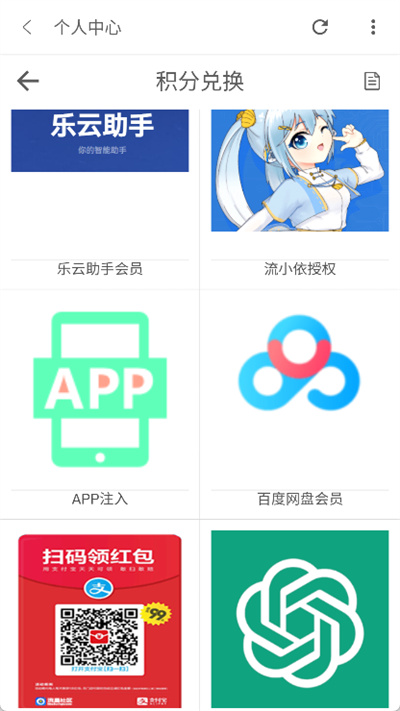Tap the back arrow beside 积分兑换
The width and height of the screenshot is (400, 711).
coord(28,82)
